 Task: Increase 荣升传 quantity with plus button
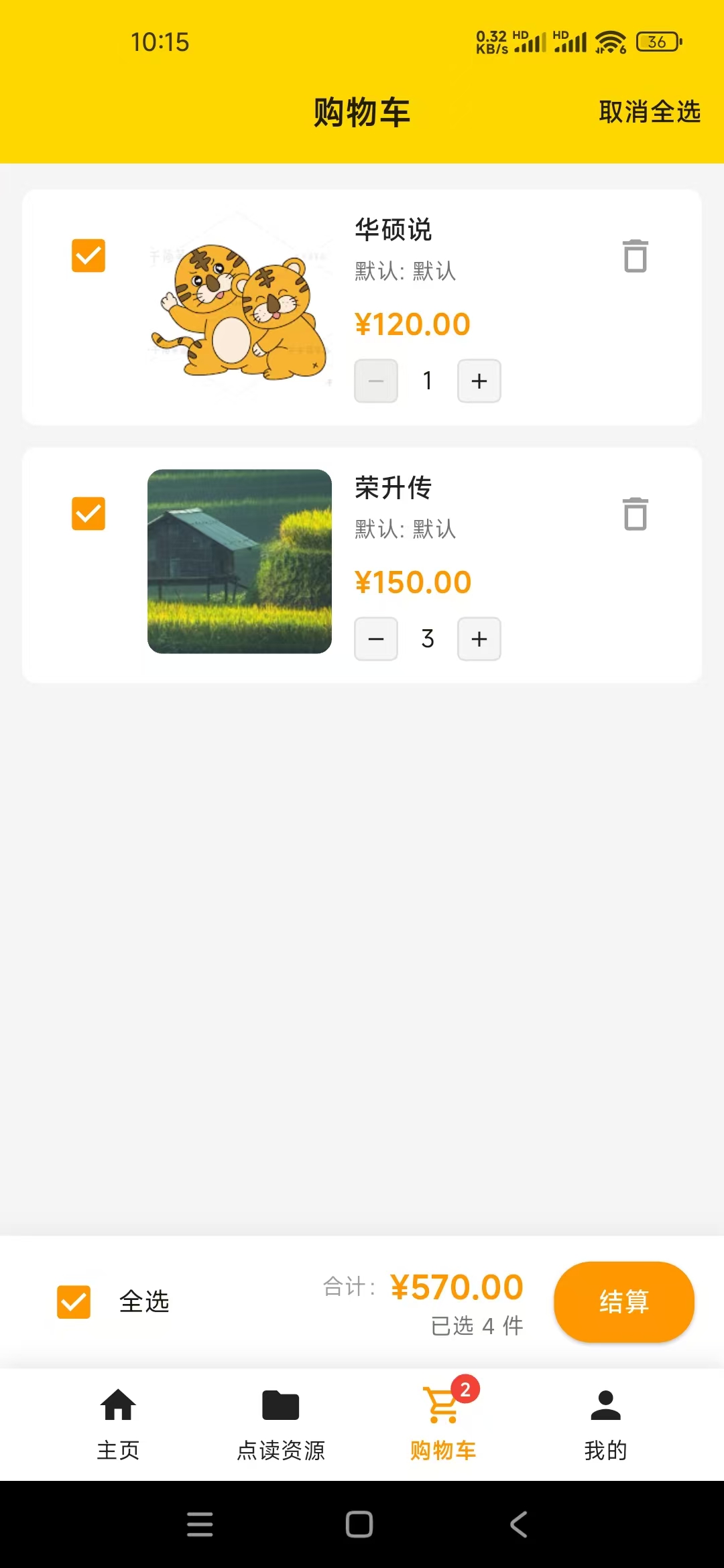point(479,639)
